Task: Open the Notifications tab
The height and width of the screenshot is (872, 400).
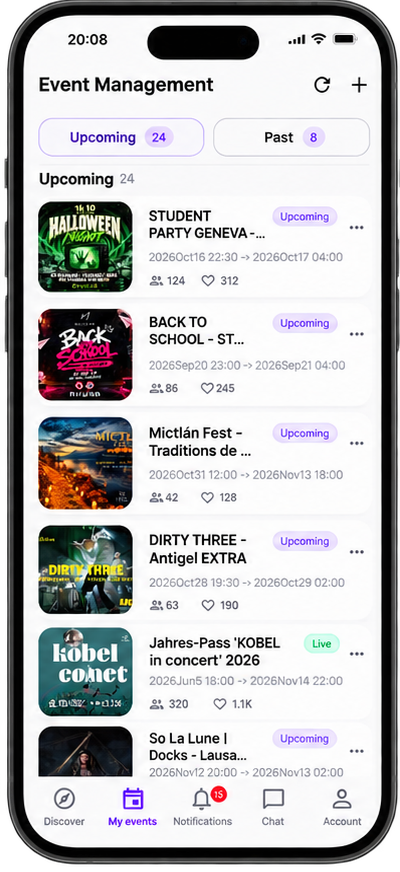Action: tap(203, 806)
